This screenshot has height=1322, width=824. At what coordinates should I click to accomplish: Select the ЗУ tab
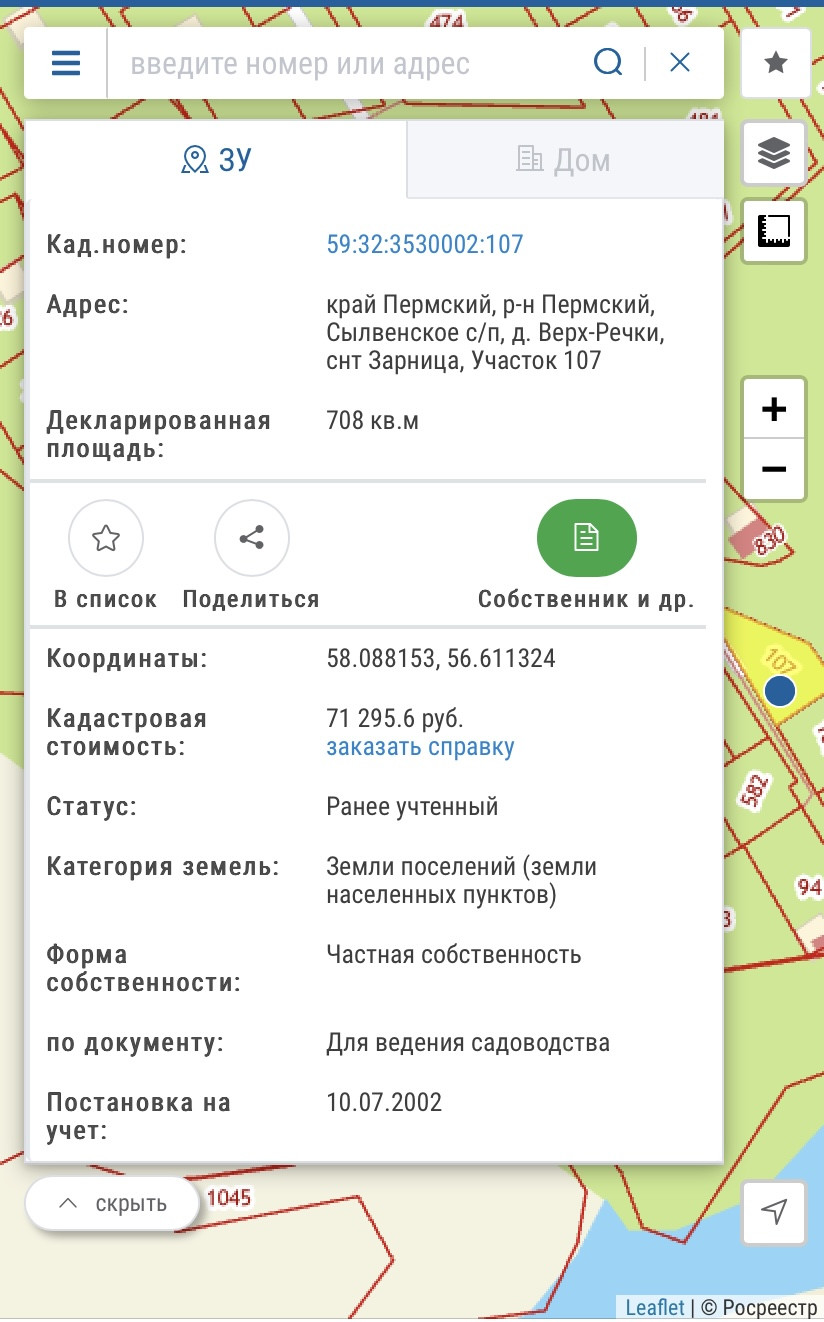pyautogui.click(x=217, y=160)
